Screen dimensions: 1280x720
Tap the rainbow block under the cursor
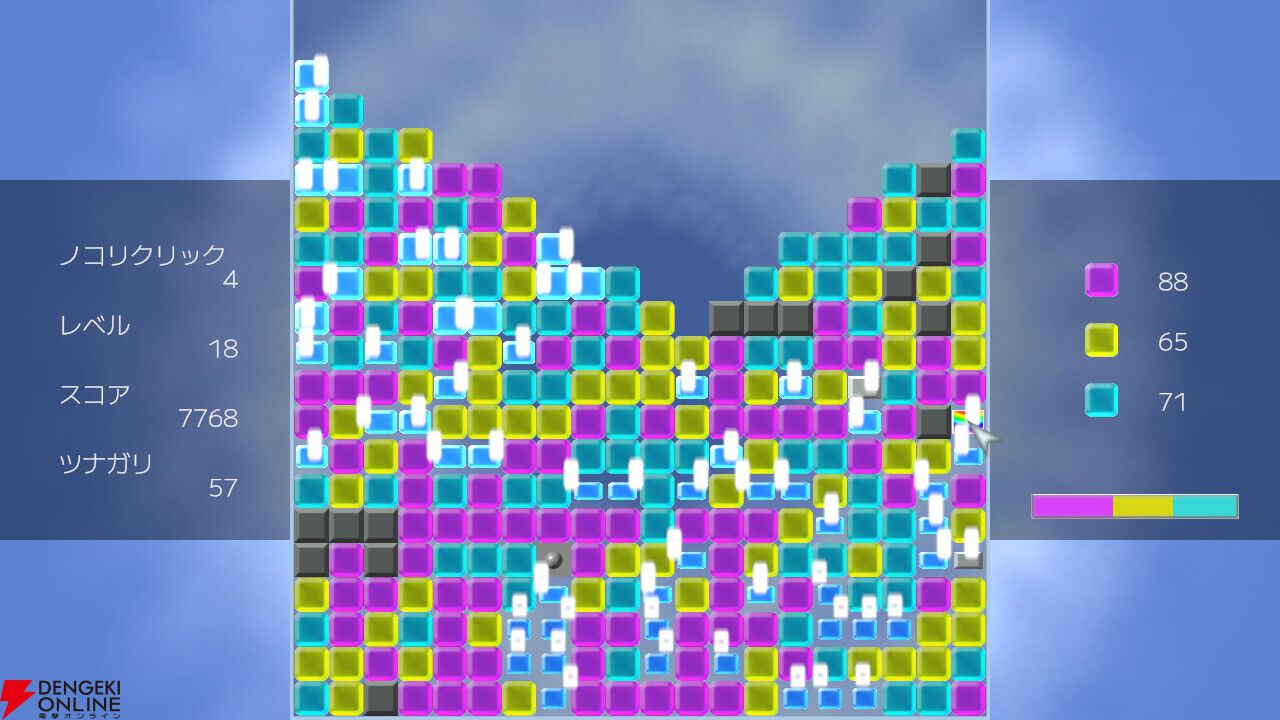[966, 421]
